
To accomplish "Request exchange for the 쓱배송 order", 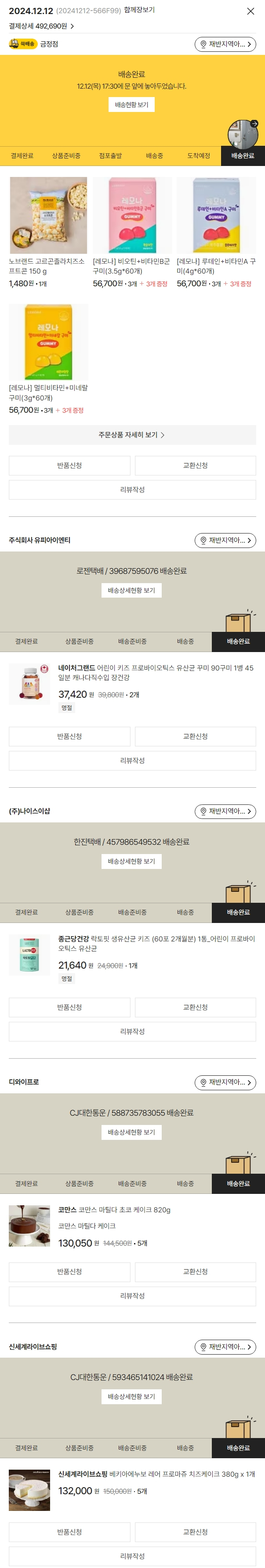I will (x=195, y=465).
